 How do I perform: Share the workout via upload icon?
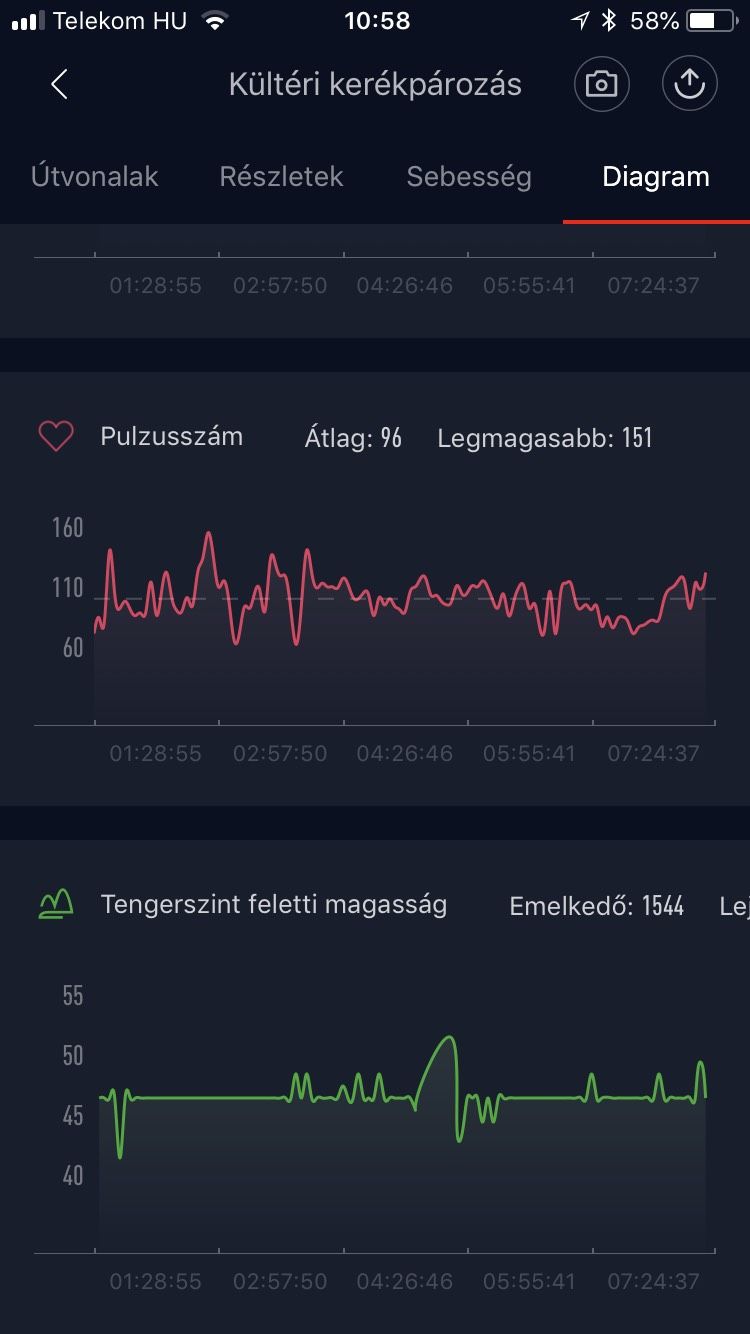pos(690,84)
